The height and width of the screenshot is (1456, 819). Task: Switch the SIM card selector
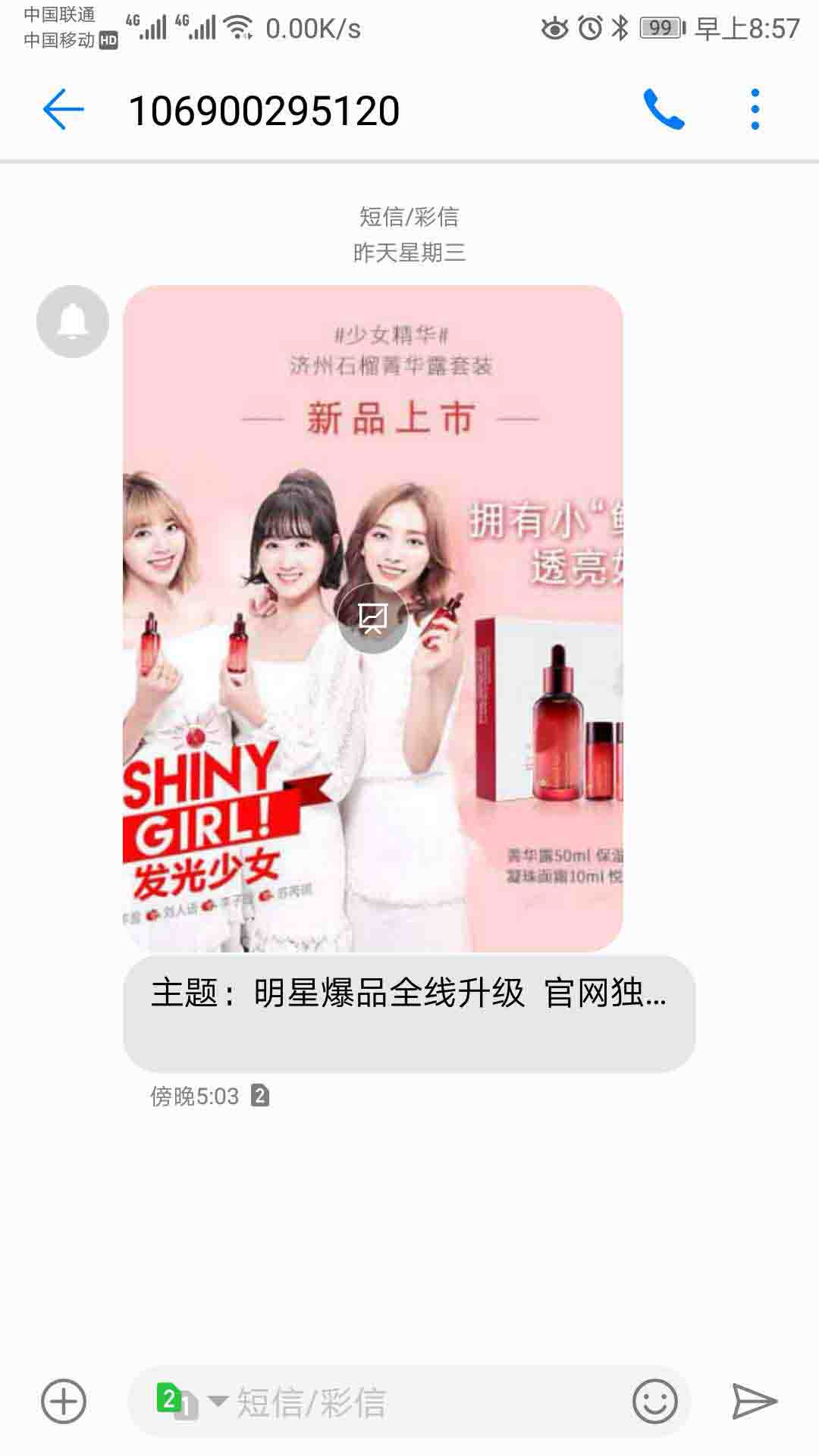pos(188,1401)
